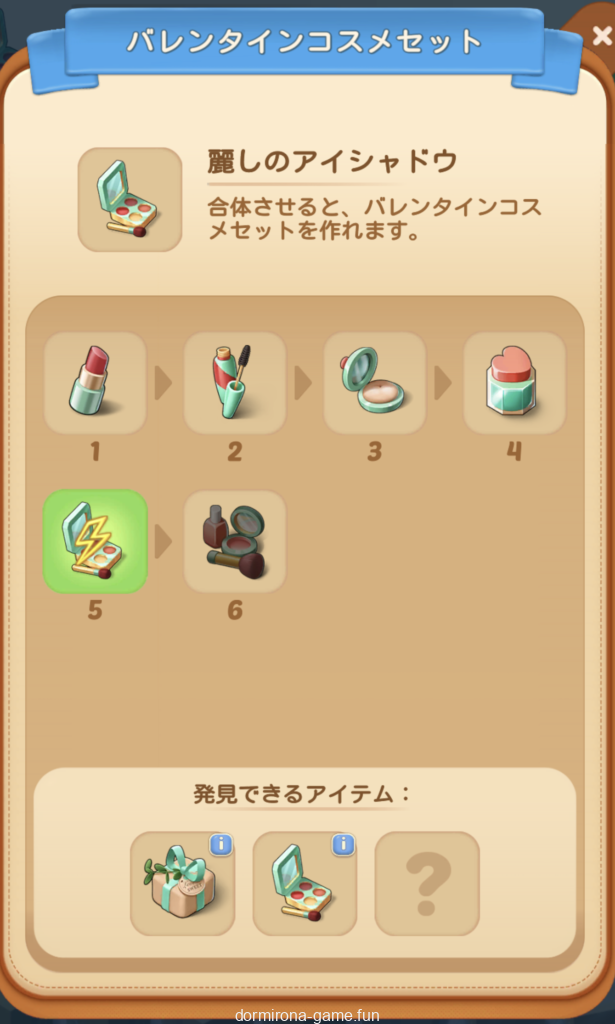Image resolution: width=615 pixels, height=1024 pixels.
Task: Tap the unknown question mark item slot
Action: (427, 883)
